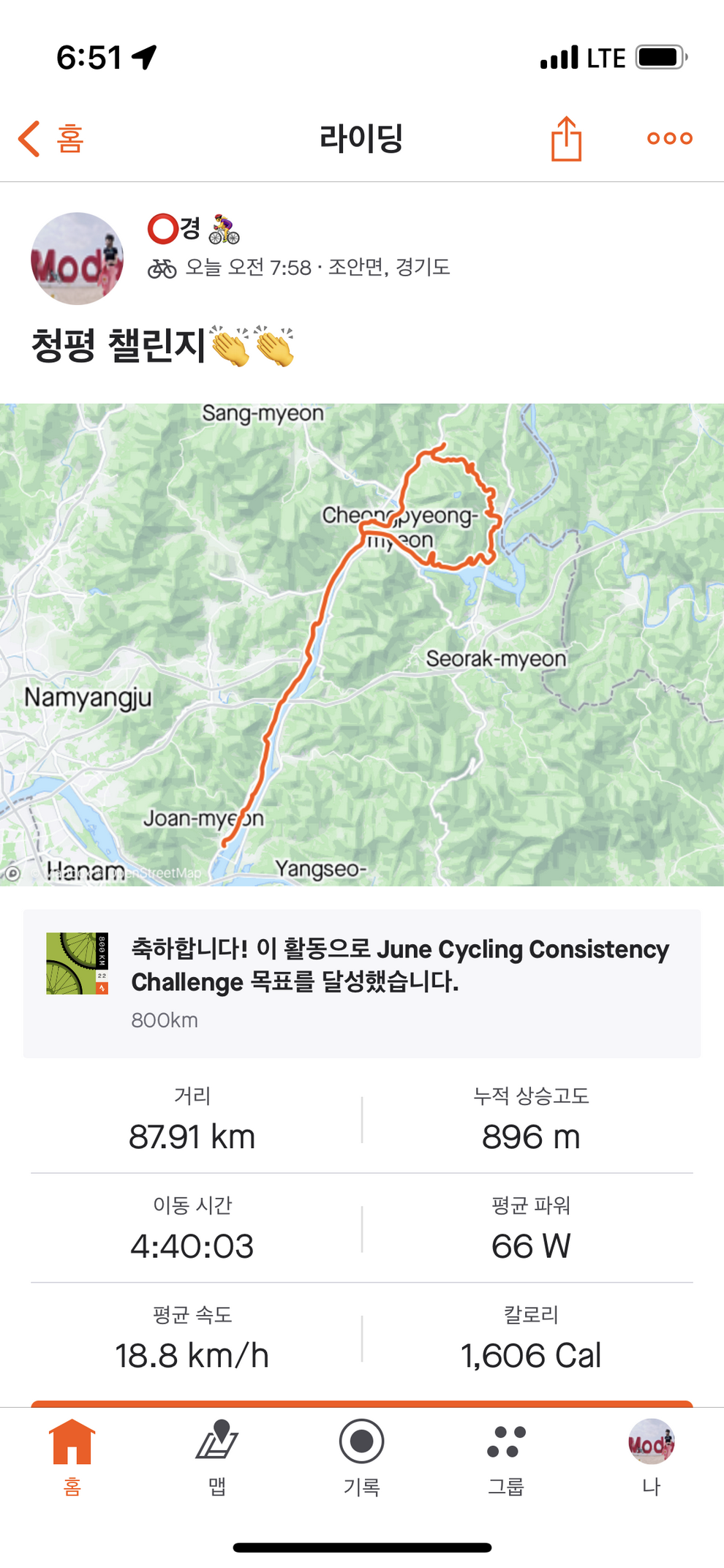Open the rider's profile photo
The height and width of the screenshot is (1568, 724).
(77, 259)
